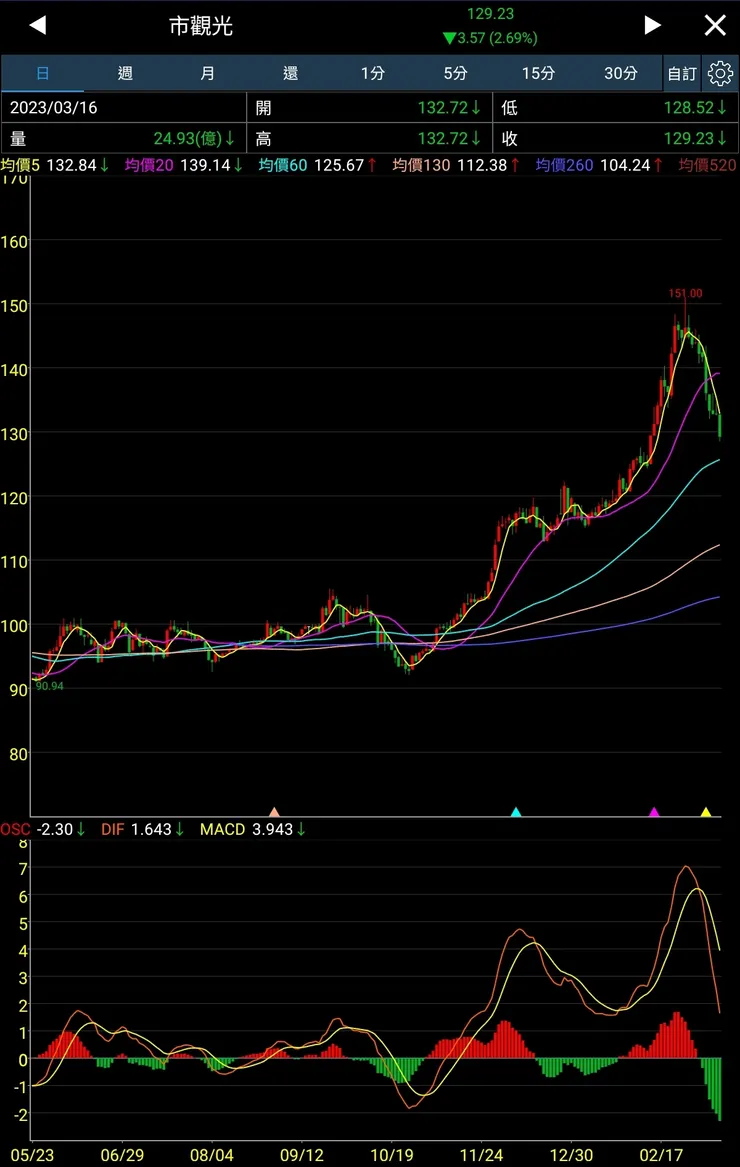Show the 5分 five-minute chart

[455, 73]
